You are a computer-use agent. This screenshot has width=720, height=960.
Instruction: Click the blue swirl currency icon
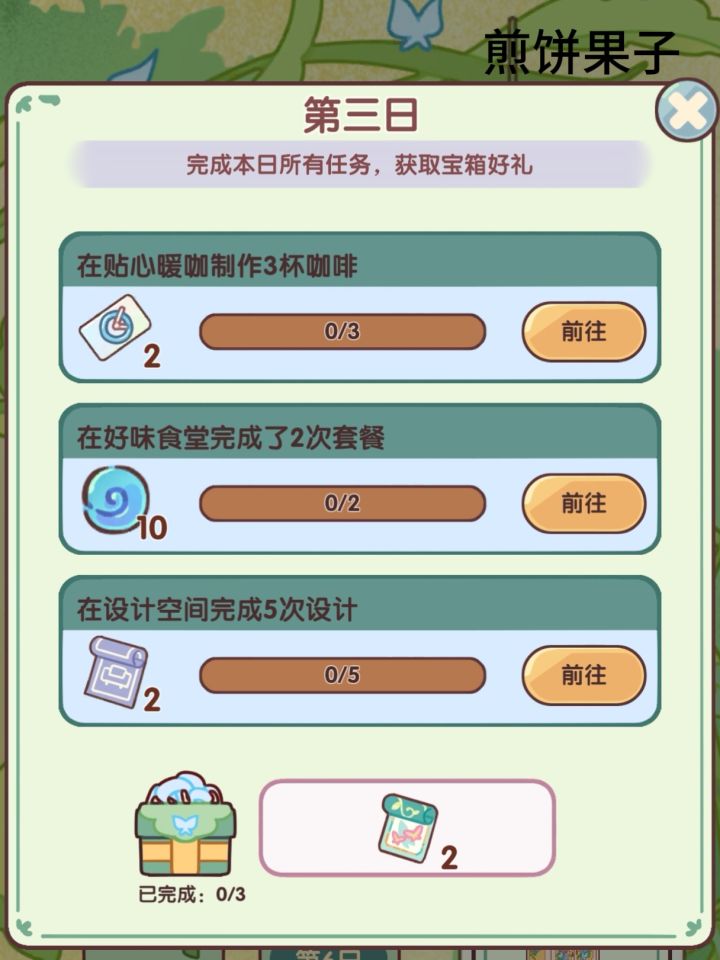116,497
